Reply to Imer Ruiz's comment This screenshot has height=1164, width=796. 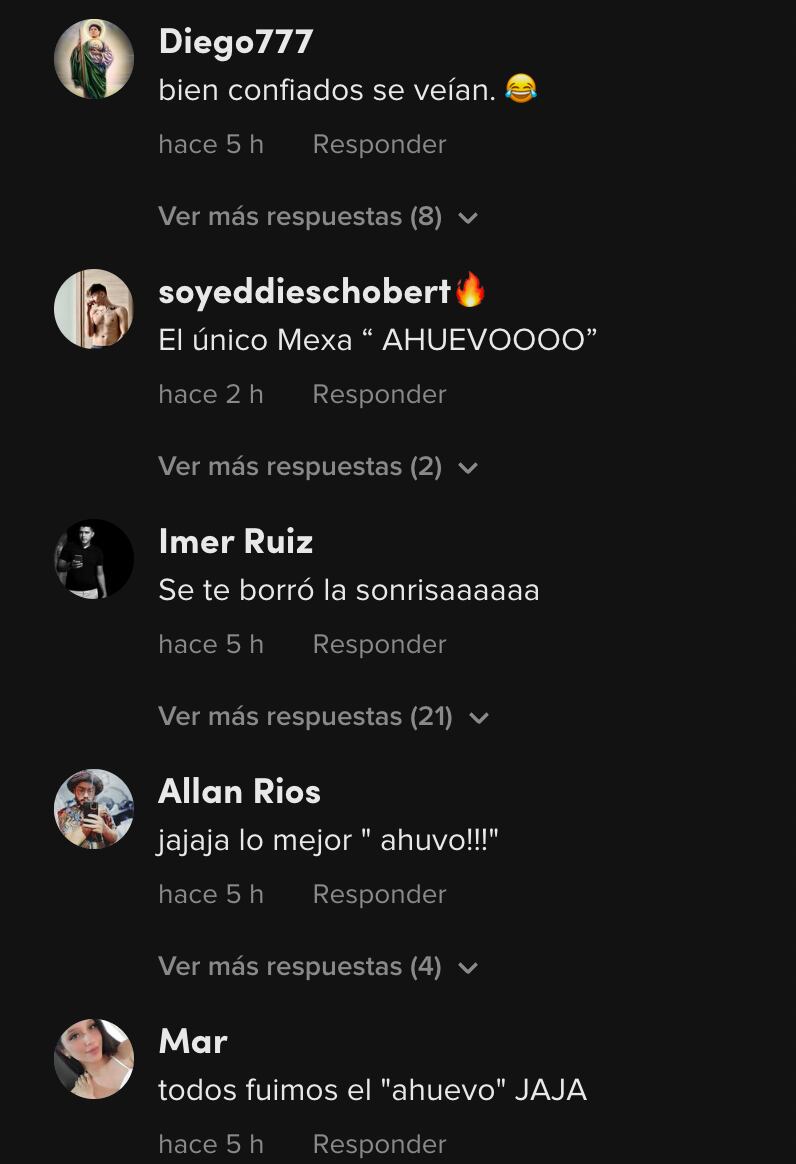coord(379,645)
